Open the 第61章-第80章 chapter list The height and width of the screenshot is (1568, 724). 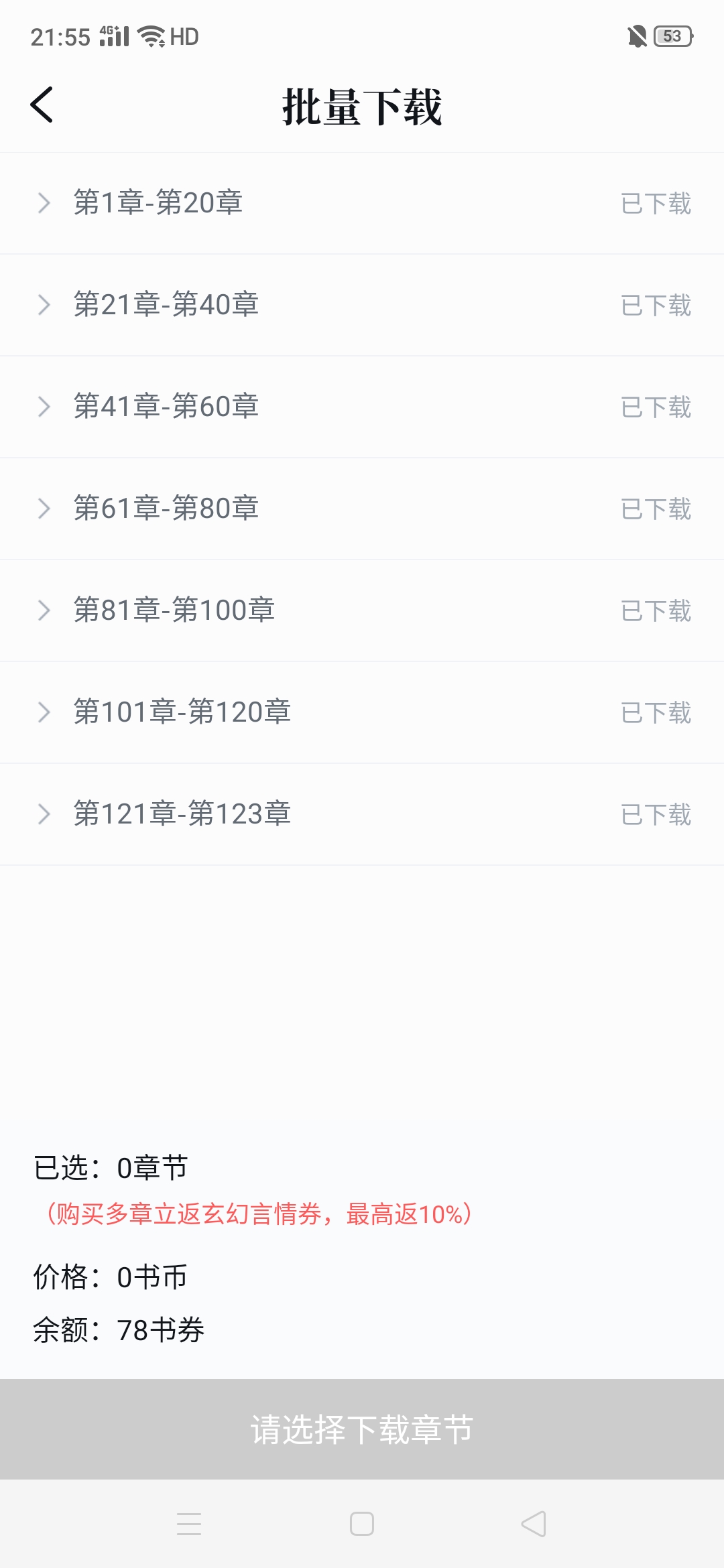tap(362, 509)
